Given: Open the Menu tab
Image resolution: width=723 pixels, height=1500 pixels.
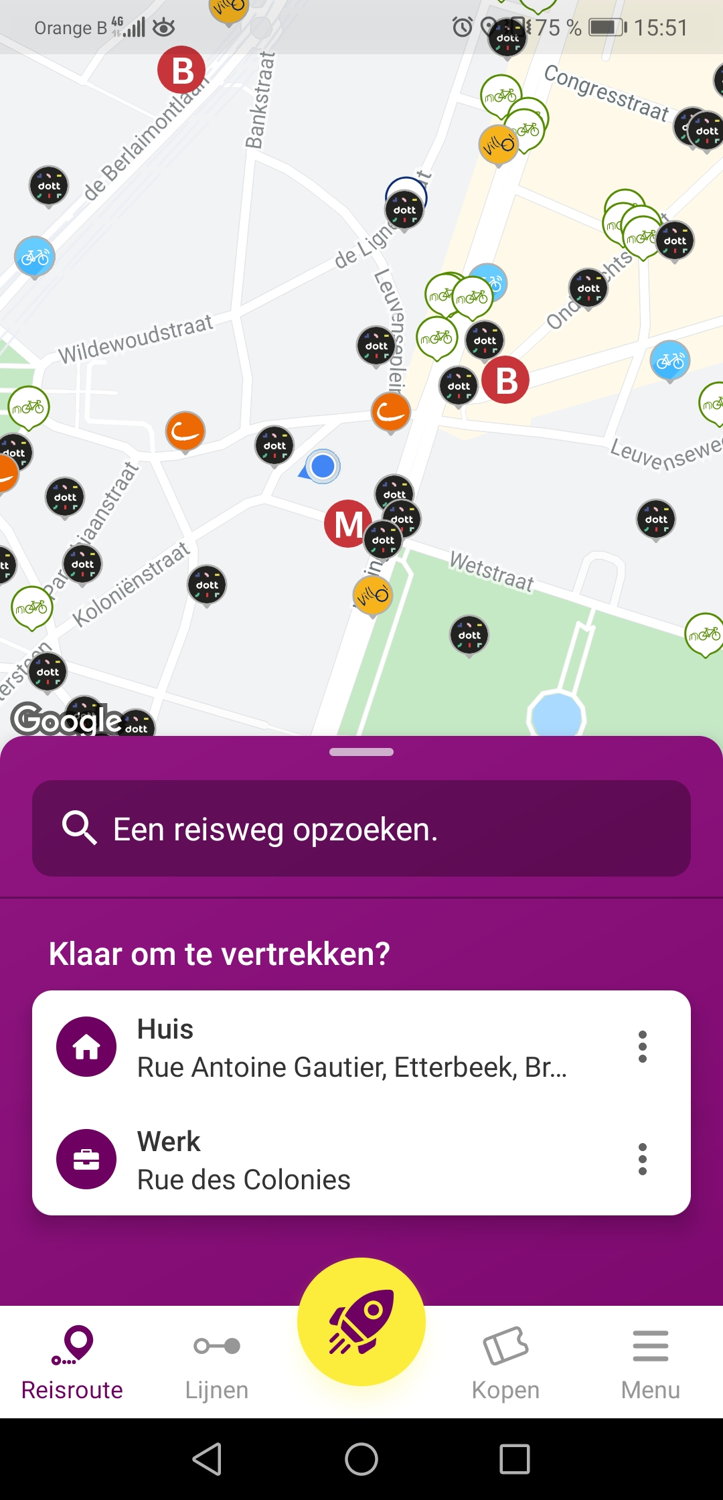Looking at the screenshot, I should (650, 1362).
